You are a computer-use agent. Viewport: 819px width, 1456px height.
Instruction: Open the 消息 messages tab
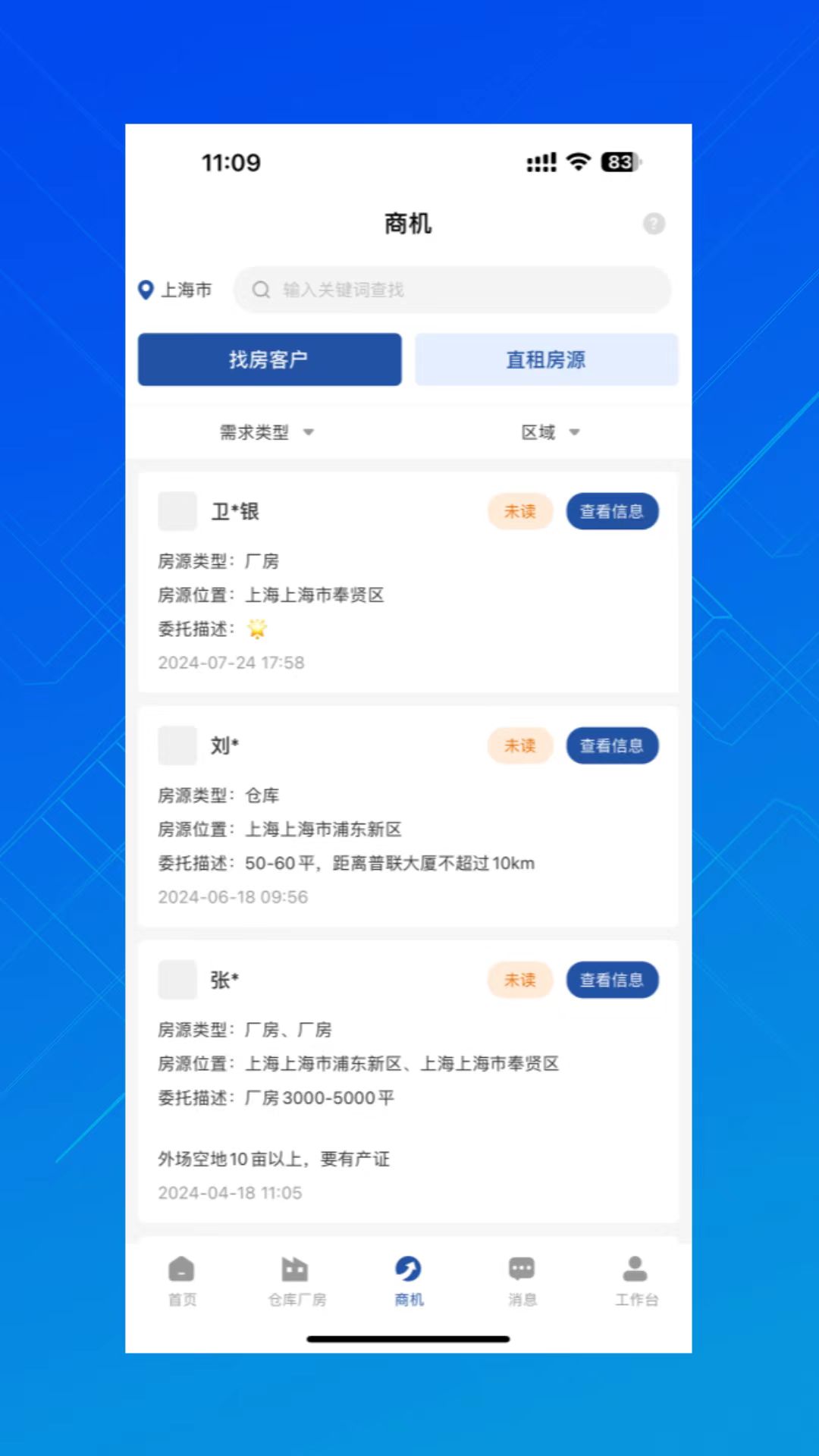522,1281
